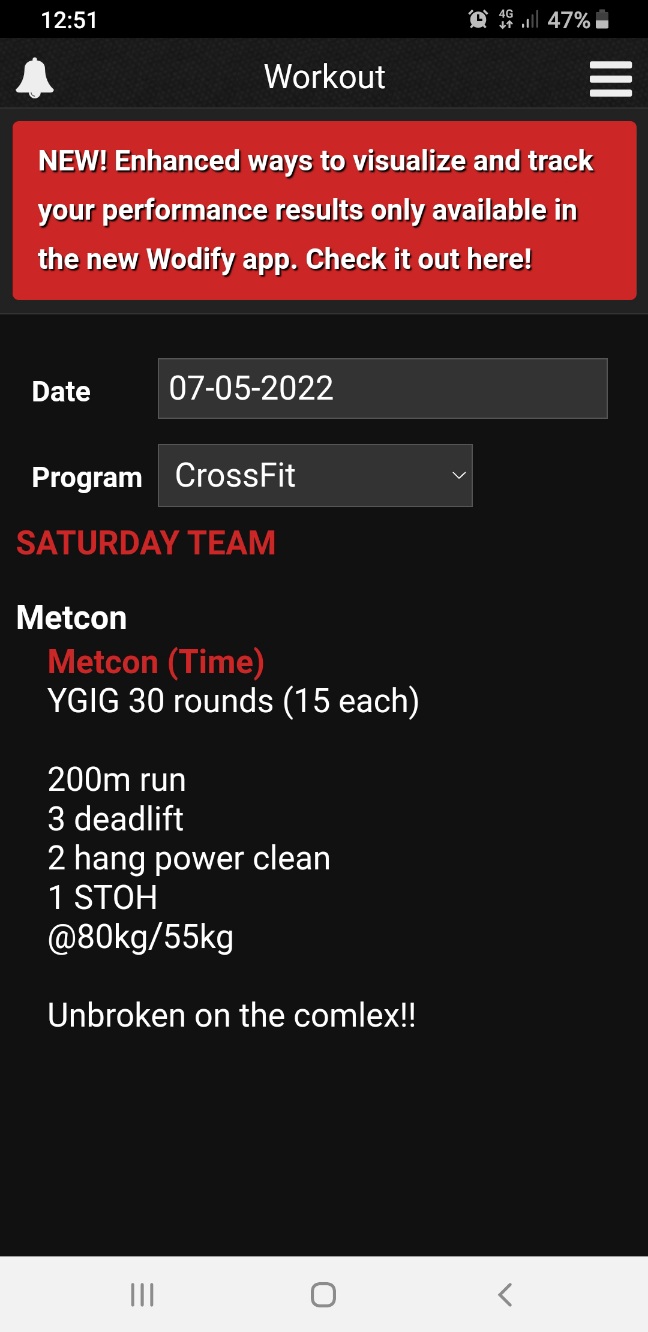Expand the Program dropdown showing CrossFit

point(315,475)
